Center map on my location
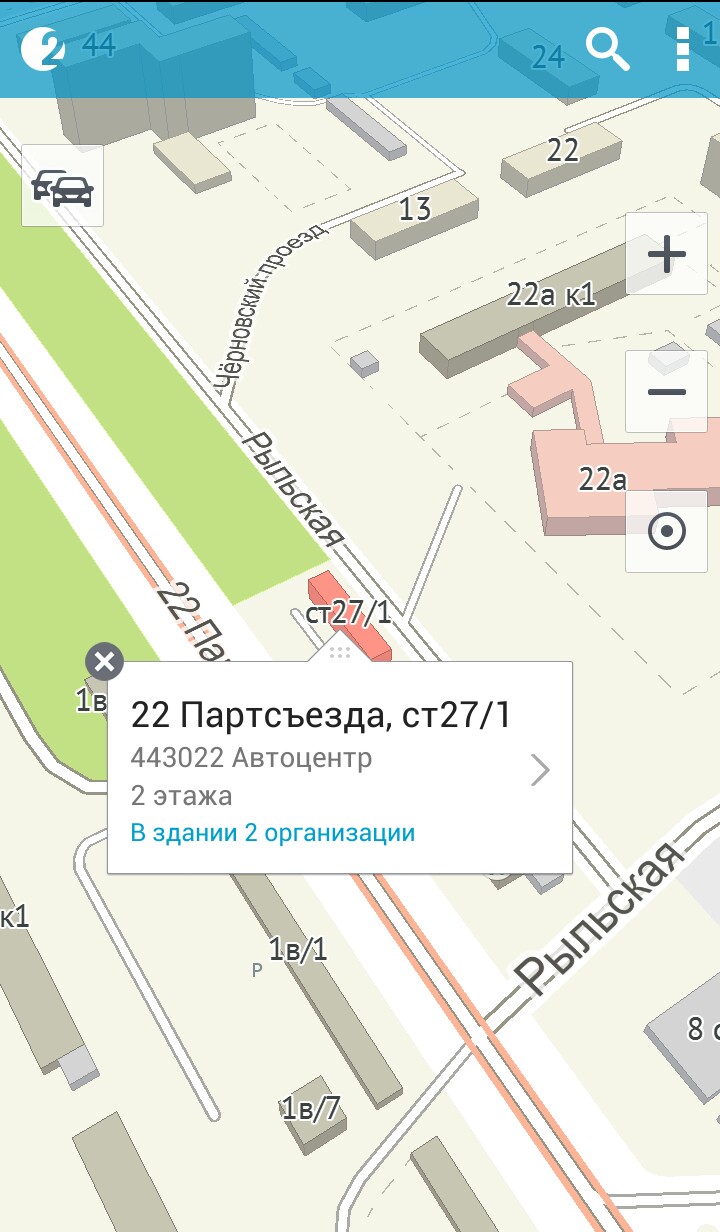The width and height of the screenshot is (720, 1232). click(666, 531)
